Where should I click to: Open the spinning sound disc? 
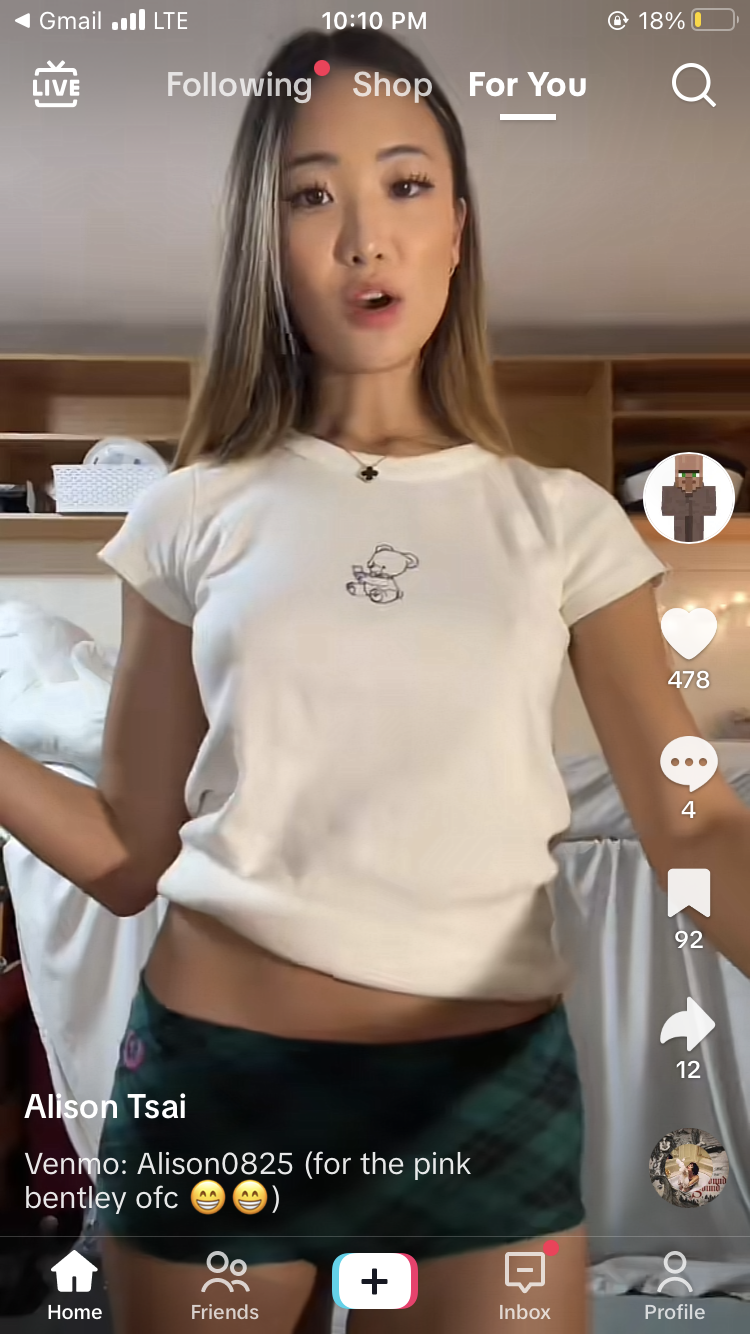(x=687, y=1168)
